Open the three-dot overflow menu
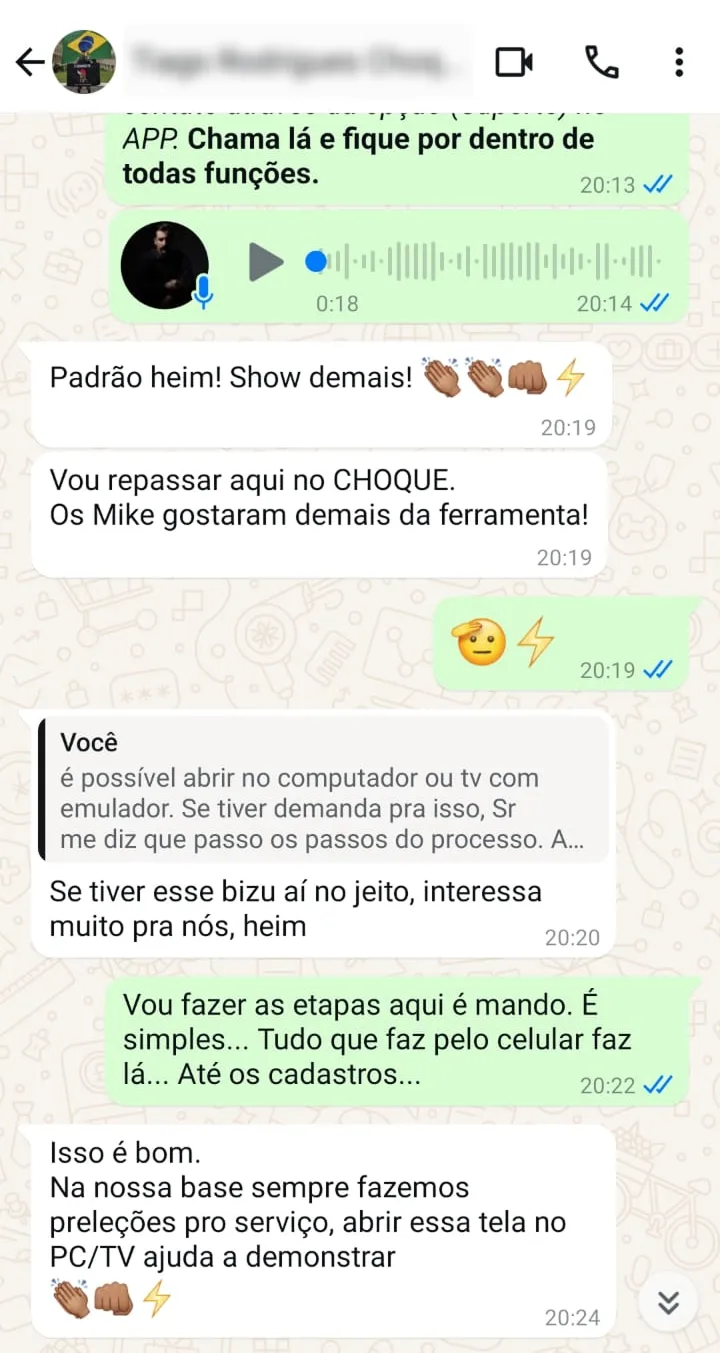Viewport: 720px width, 1353px height. pos(679,62)
